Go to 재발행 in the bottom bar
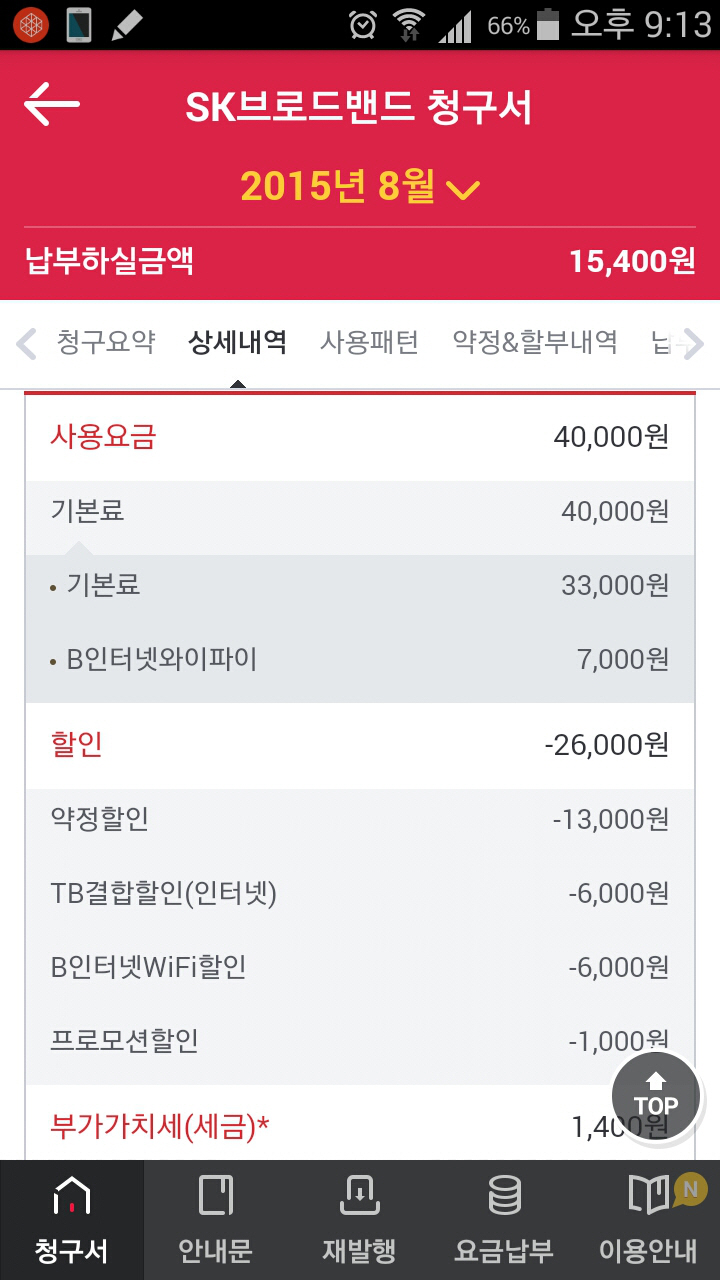This screenshot has width=720, height=1280. tap(360, 1220)
